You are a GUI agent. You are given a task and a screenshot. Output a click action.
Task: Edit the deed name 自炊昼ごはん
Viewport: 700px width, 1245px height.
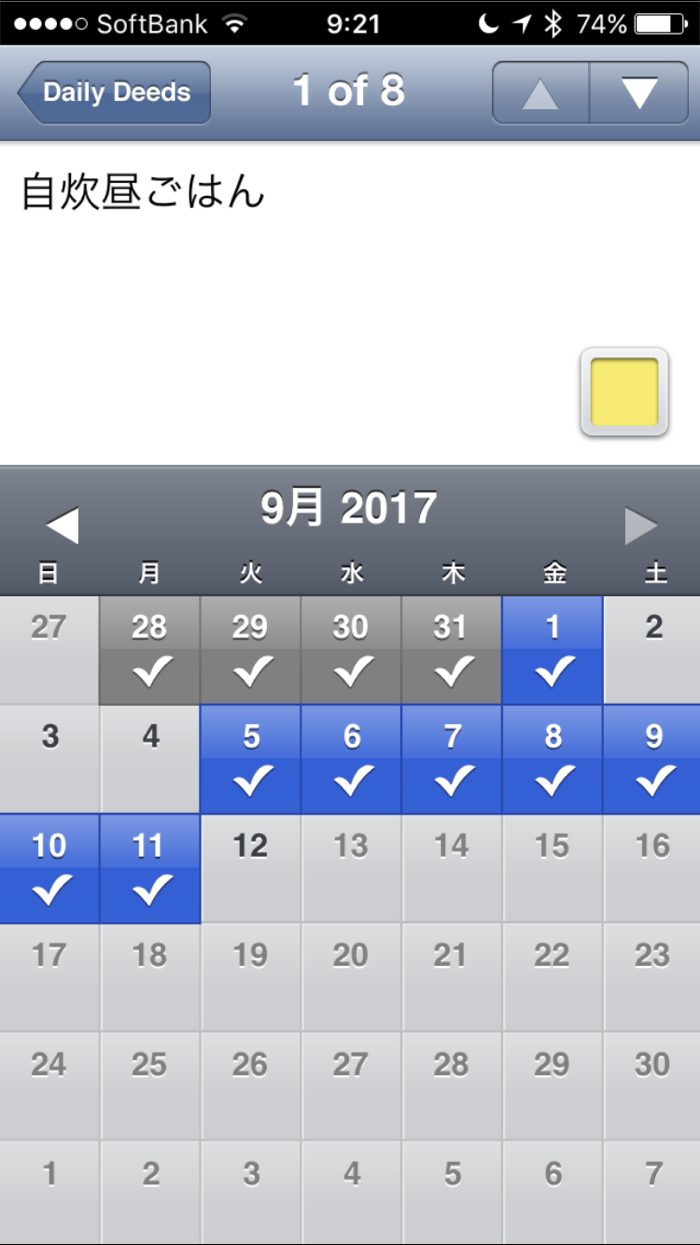[143, 191]
